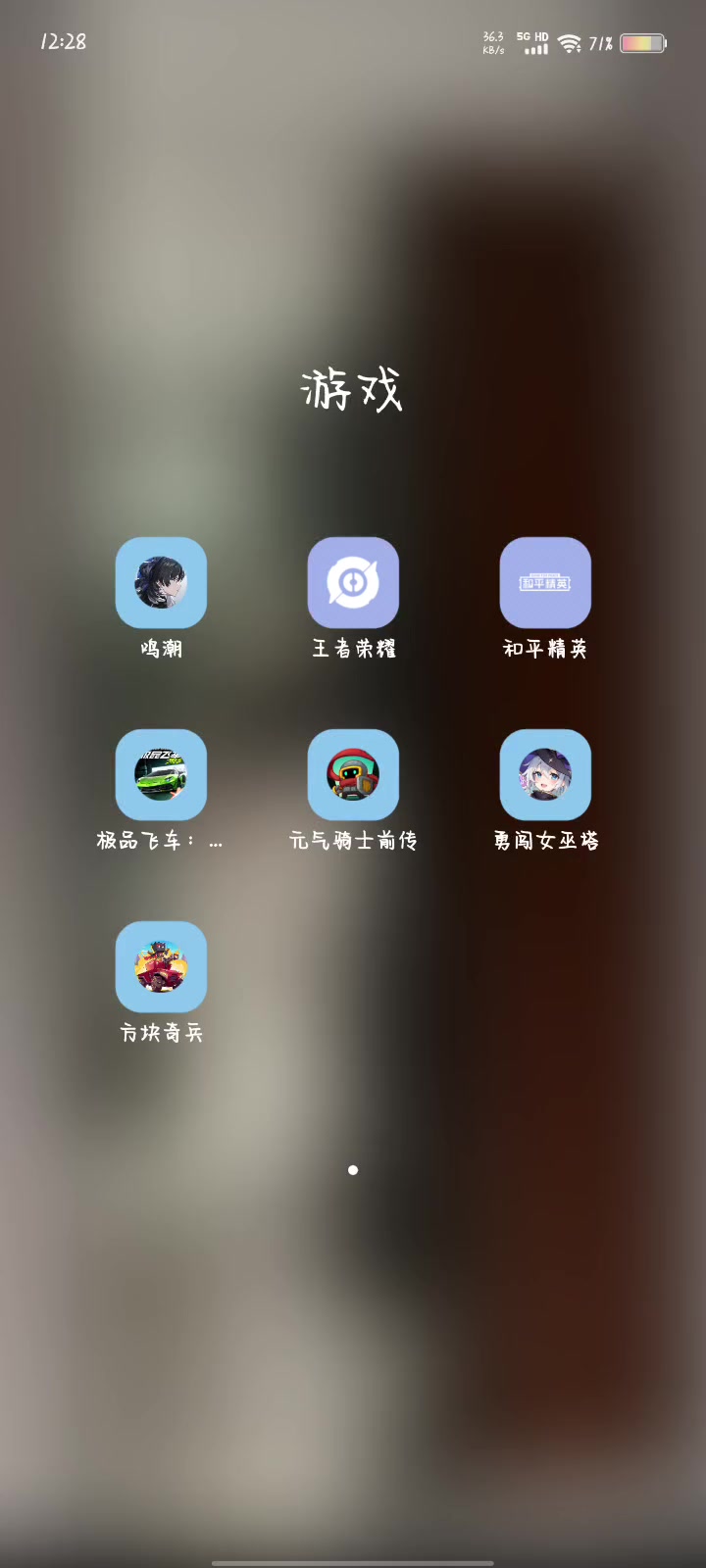Open the 方块奇兵 game
706x1568 pixels.
161,966
